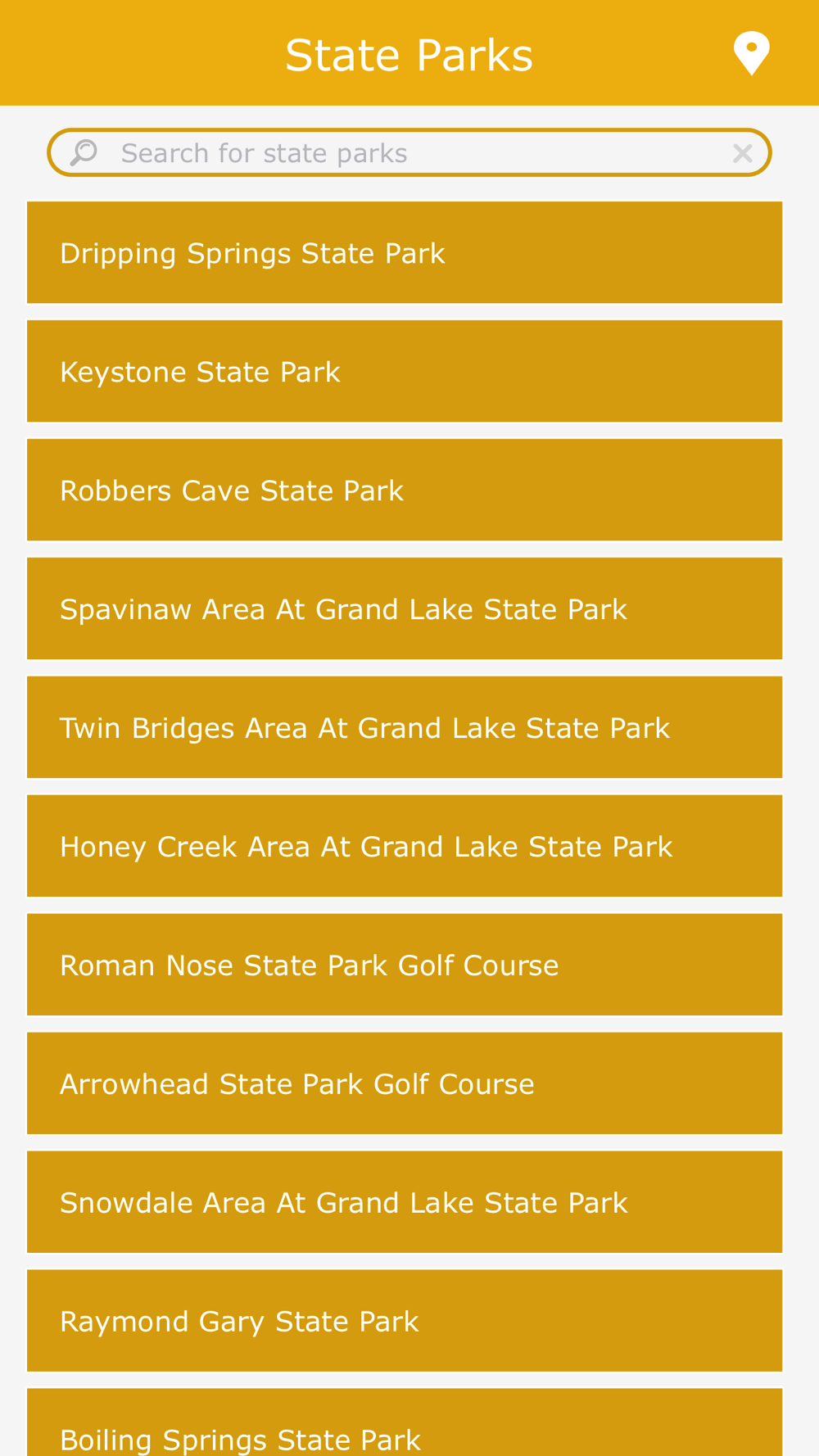Tap the state parks search field
Viewport: 819px width, 1456px height.
[409, 152]
